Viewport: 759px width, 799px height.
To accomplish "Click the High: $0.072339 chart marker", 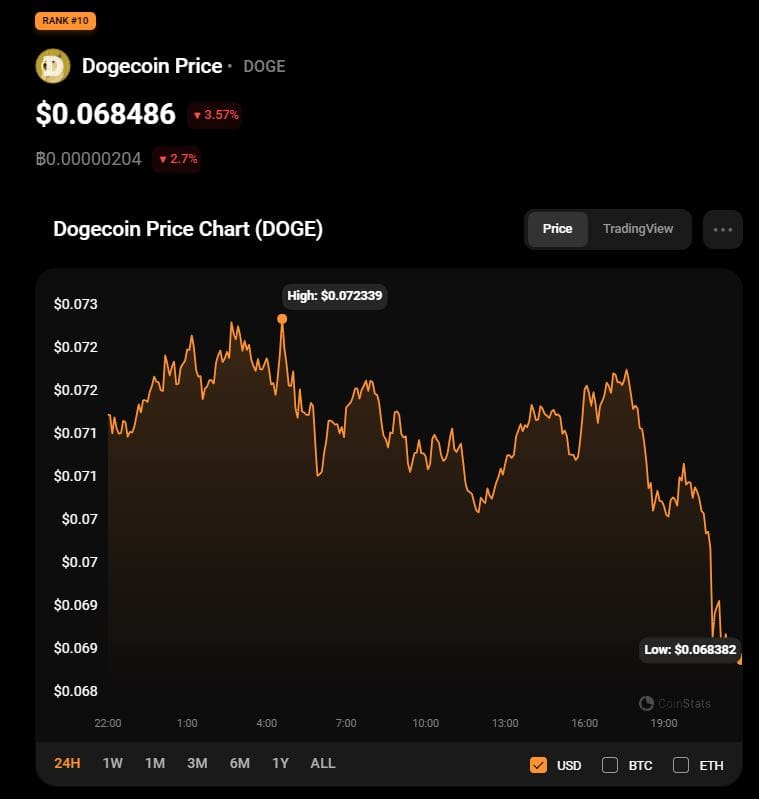I will pos(335,295).
